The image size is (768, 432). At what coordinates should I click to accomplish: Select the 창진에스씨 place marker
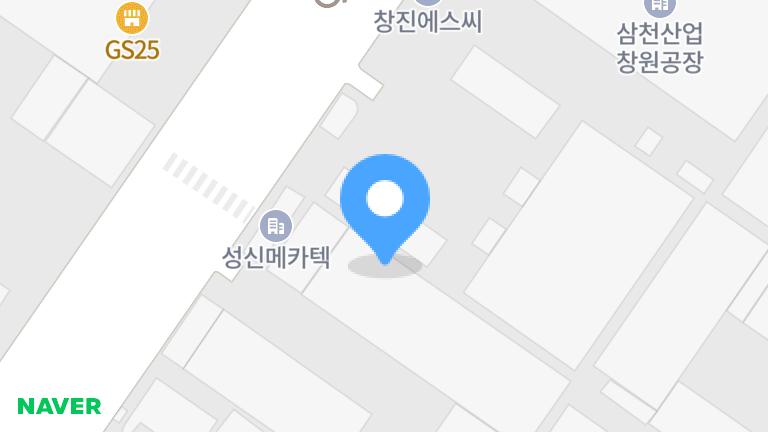[x=428, y=20]
